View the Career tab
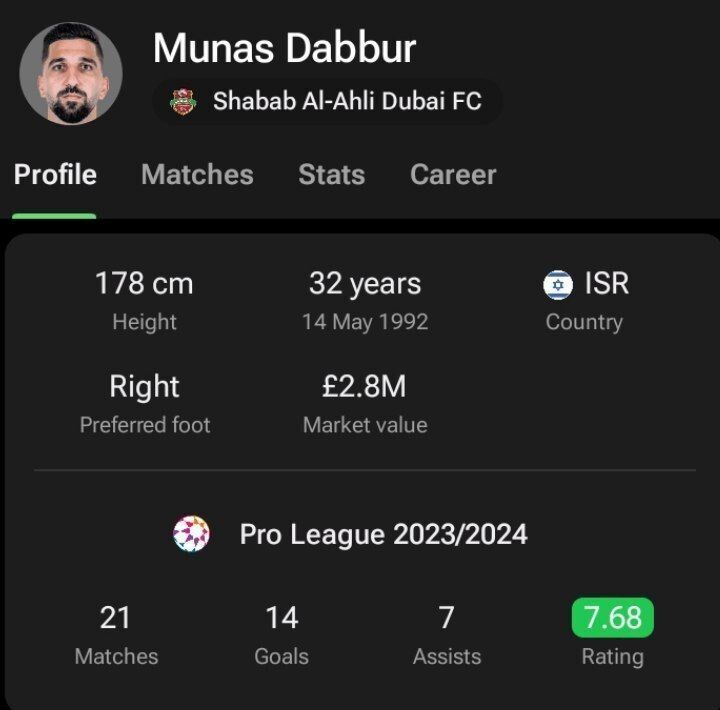This screenshot has width=720, height=710. click(x=453, y=175)
